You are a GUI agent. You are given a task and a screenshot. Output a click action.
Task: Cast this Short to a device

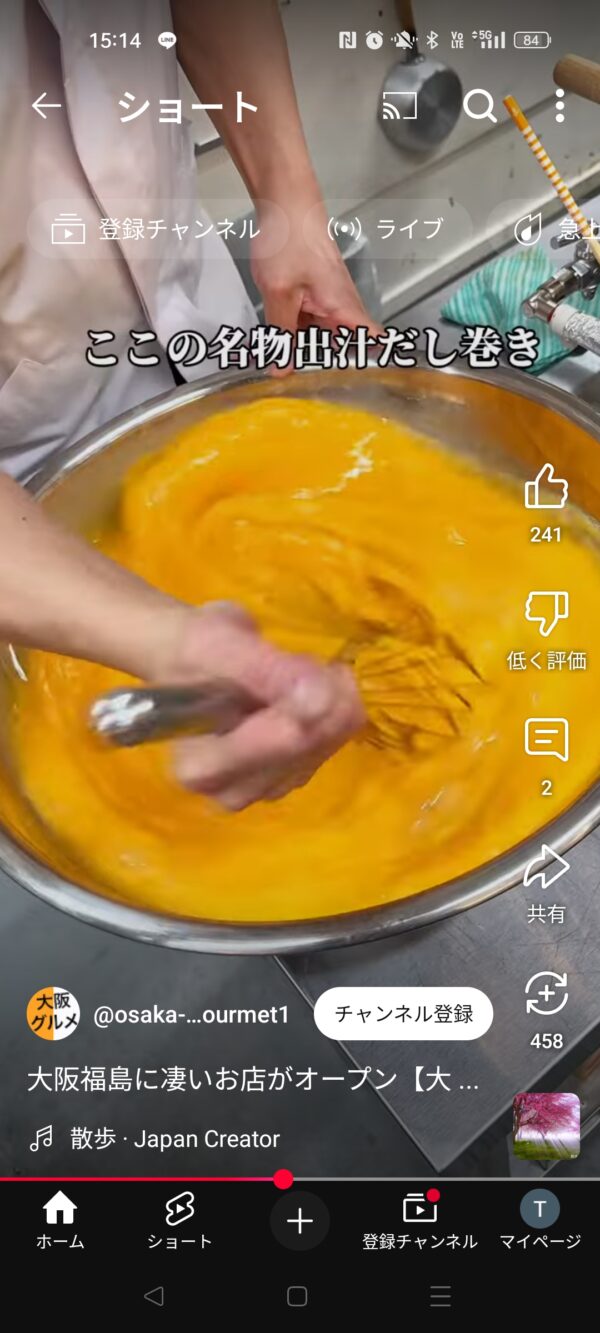pyautogui.click(x=400, y=106)
